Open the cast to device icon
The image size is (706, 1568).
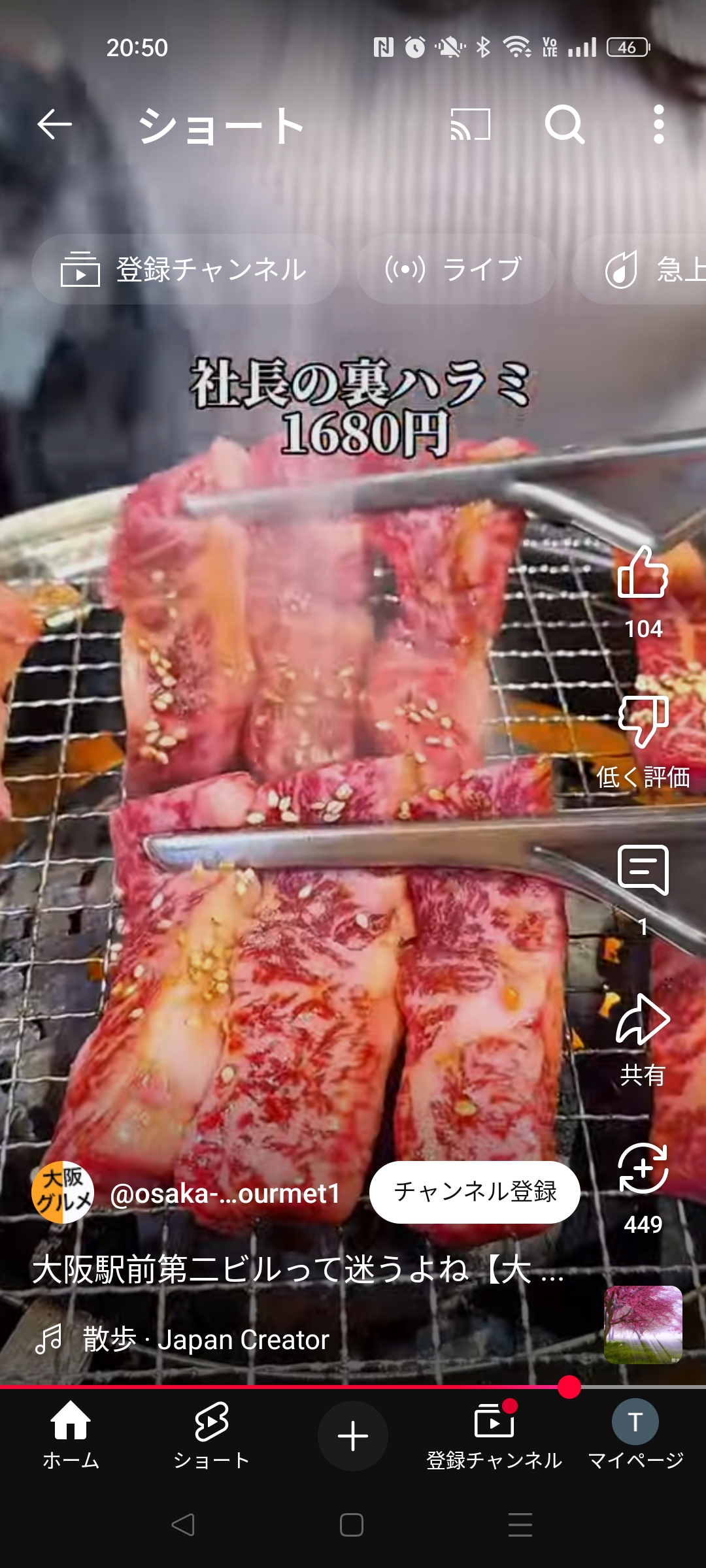pyautogui.click(x=471, y=124)
